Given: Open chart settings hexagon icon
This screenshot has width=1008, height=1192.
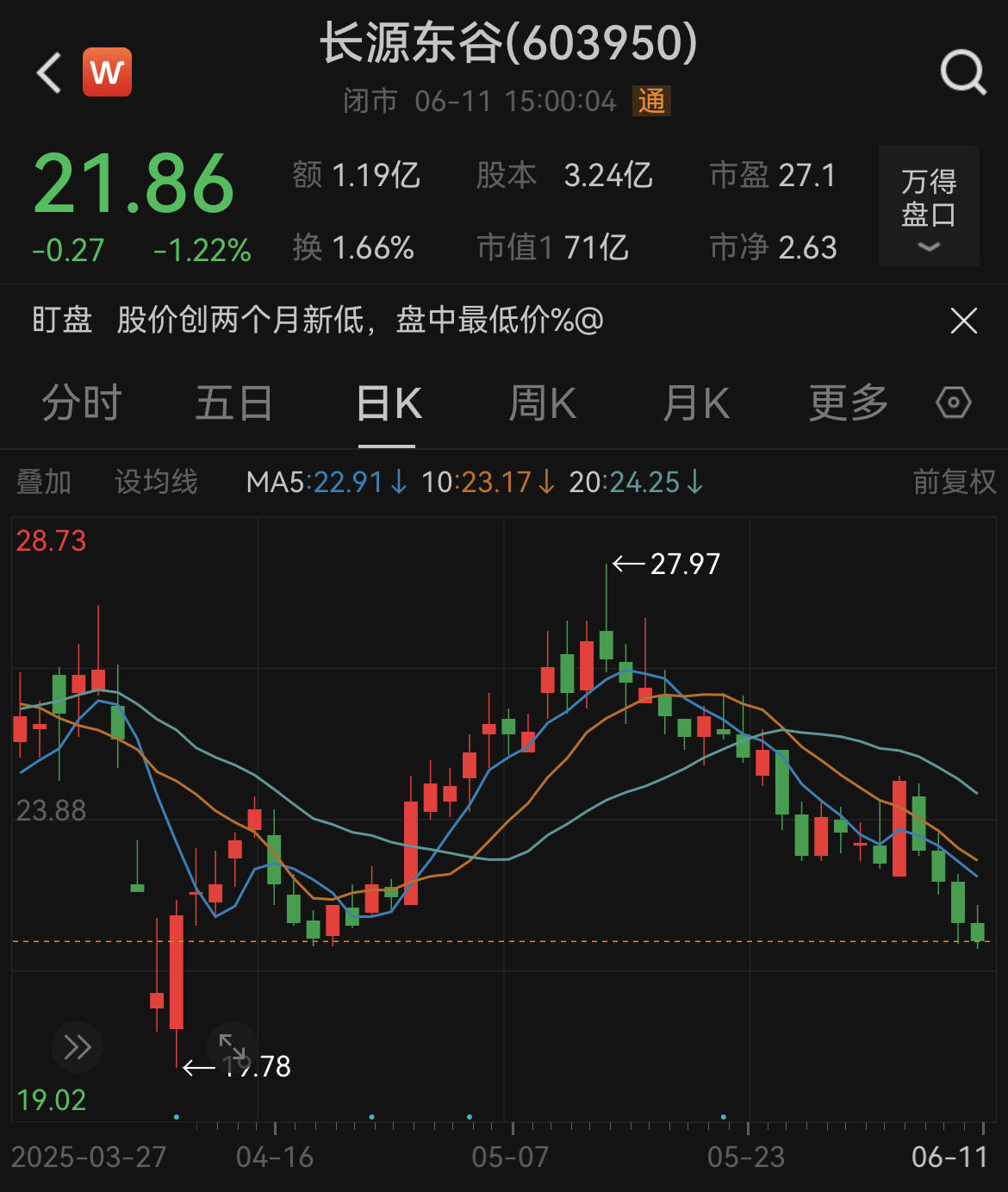Looking at the screenshot, I should [x=953, y=403].
